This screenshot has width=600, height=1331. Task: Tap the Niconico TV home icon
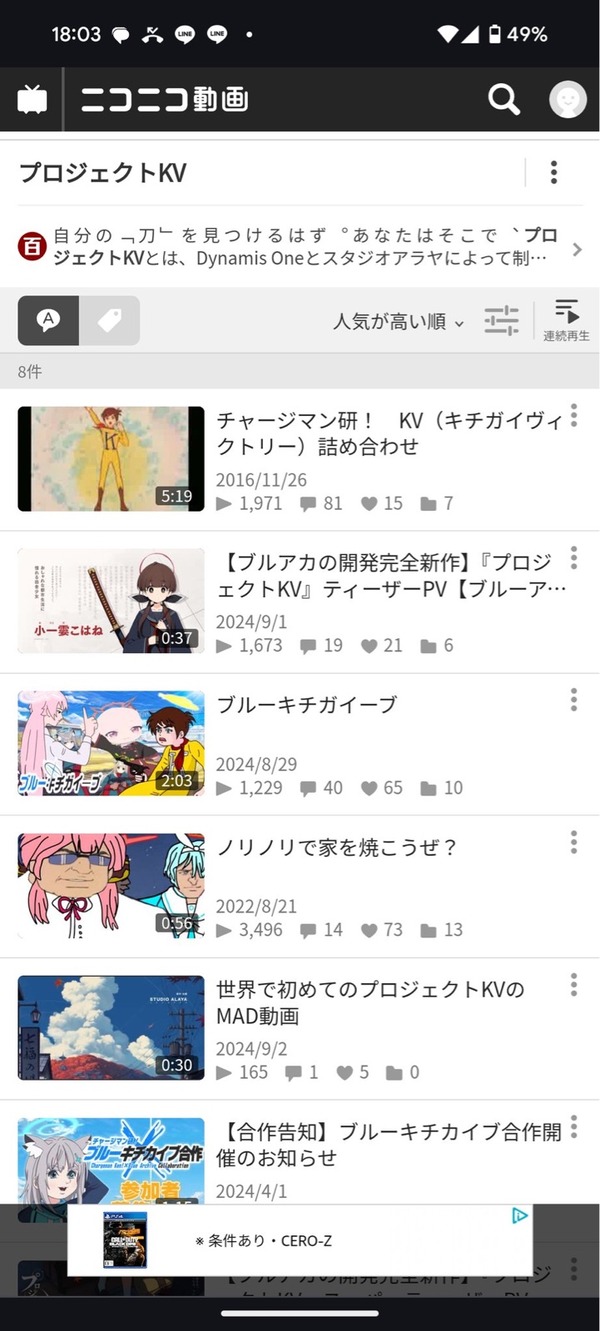pos(32,99)
